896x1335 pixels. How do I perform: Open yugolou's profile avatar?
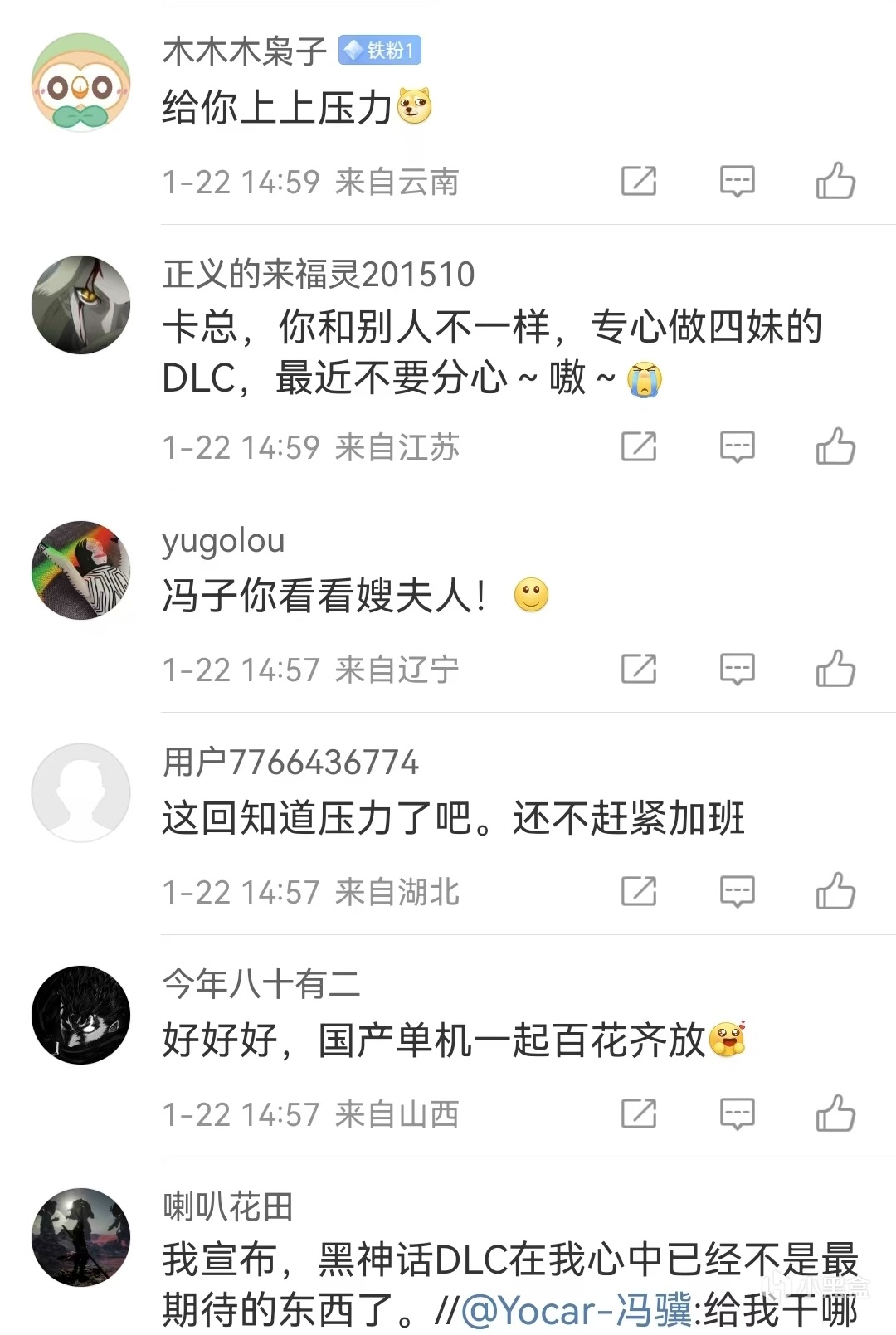coord(80,570)
